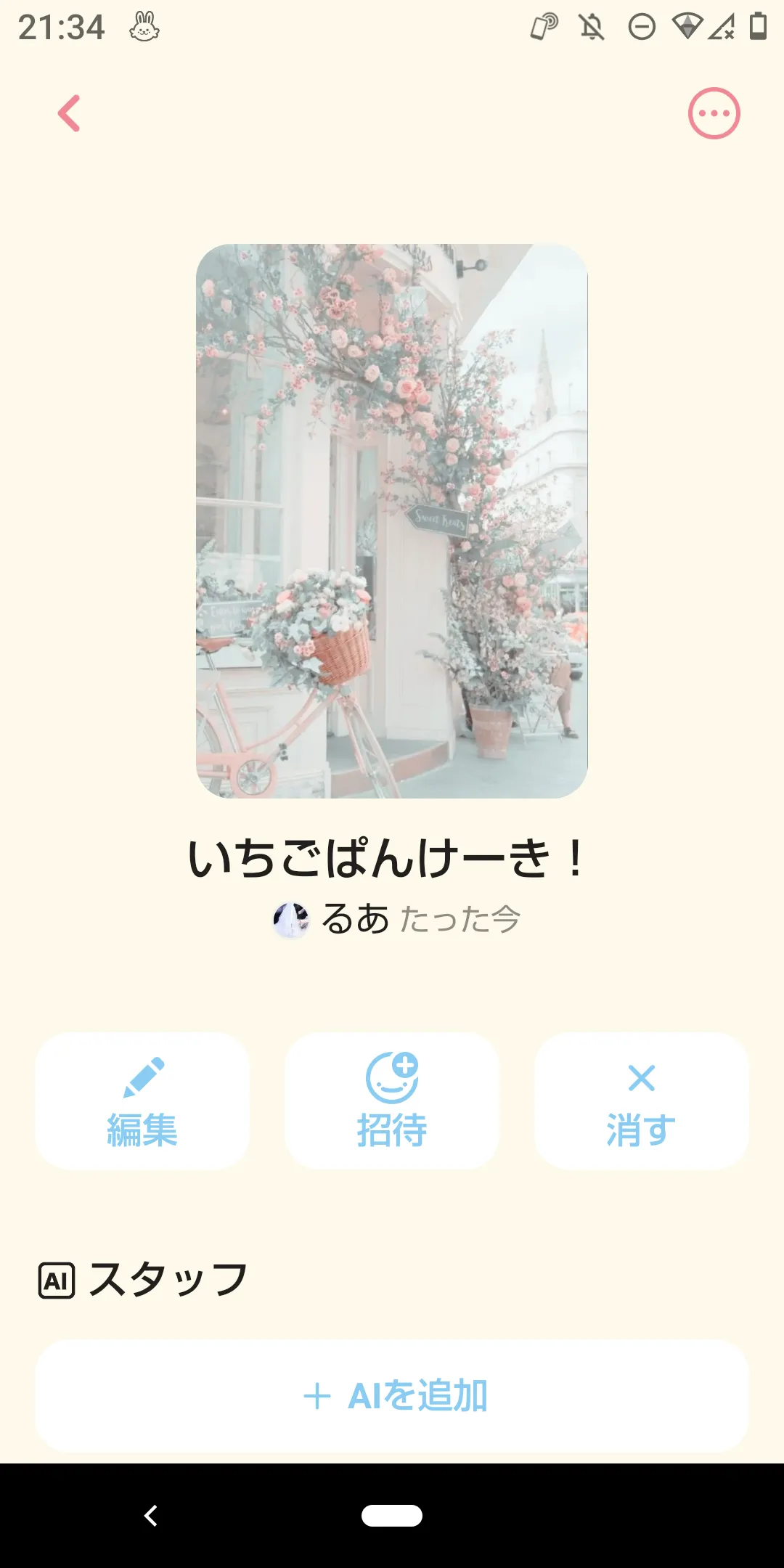Screen dimensions: 784x1568
Task: Tap the 編集 edit button
Action: click(142, 1101)
